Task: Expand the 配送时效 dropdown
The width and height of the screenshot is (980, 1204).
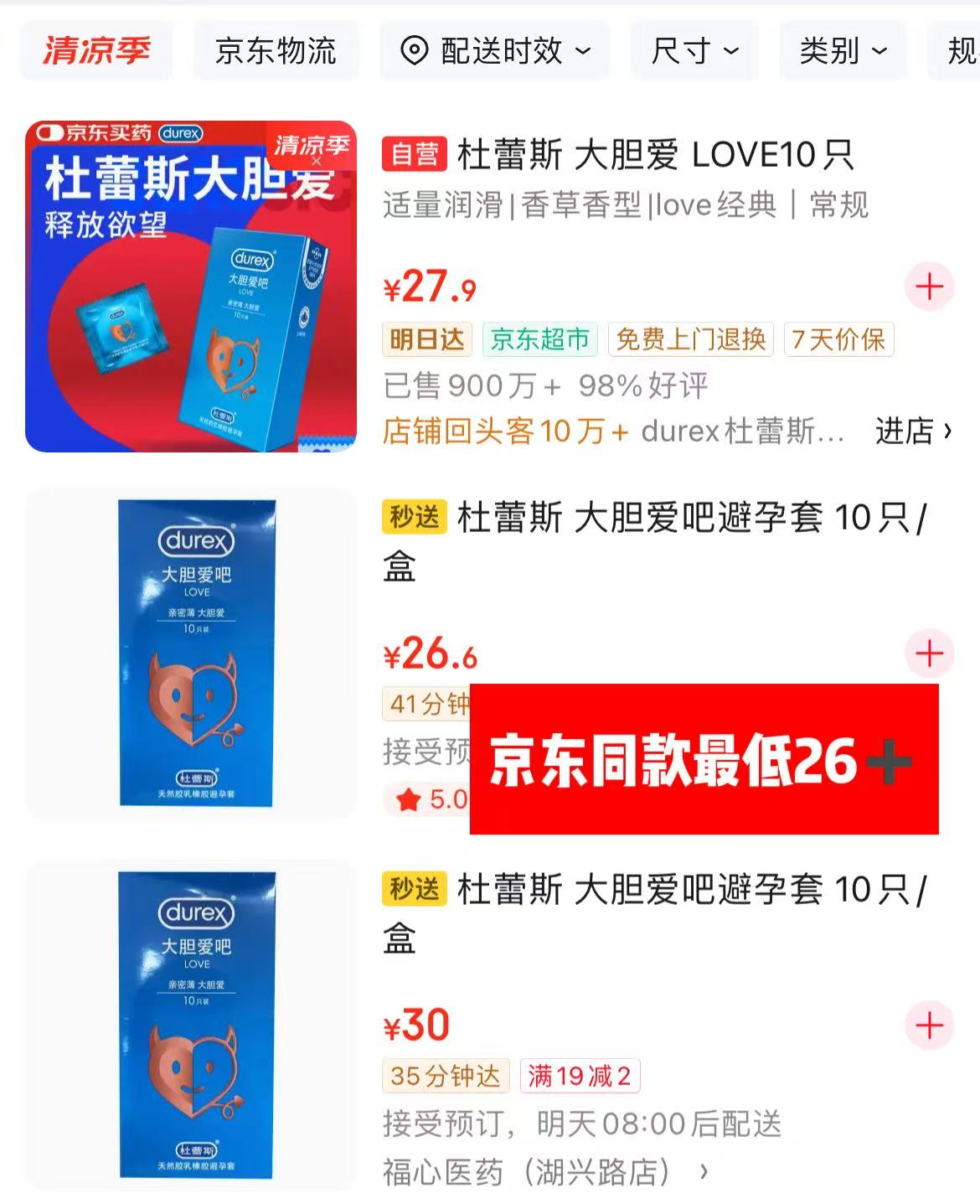Action: click(495, 51)
